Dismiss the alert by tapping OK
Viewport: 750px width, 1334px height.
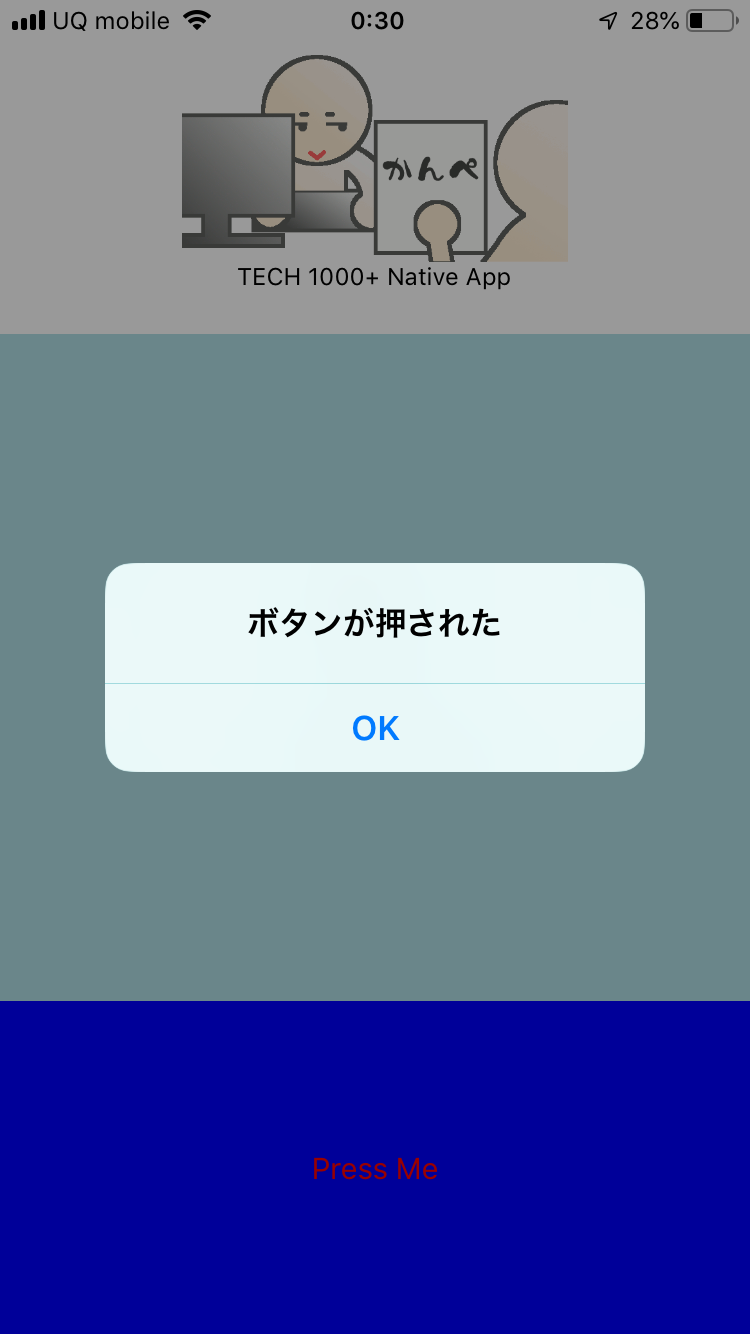click(375, 728)
